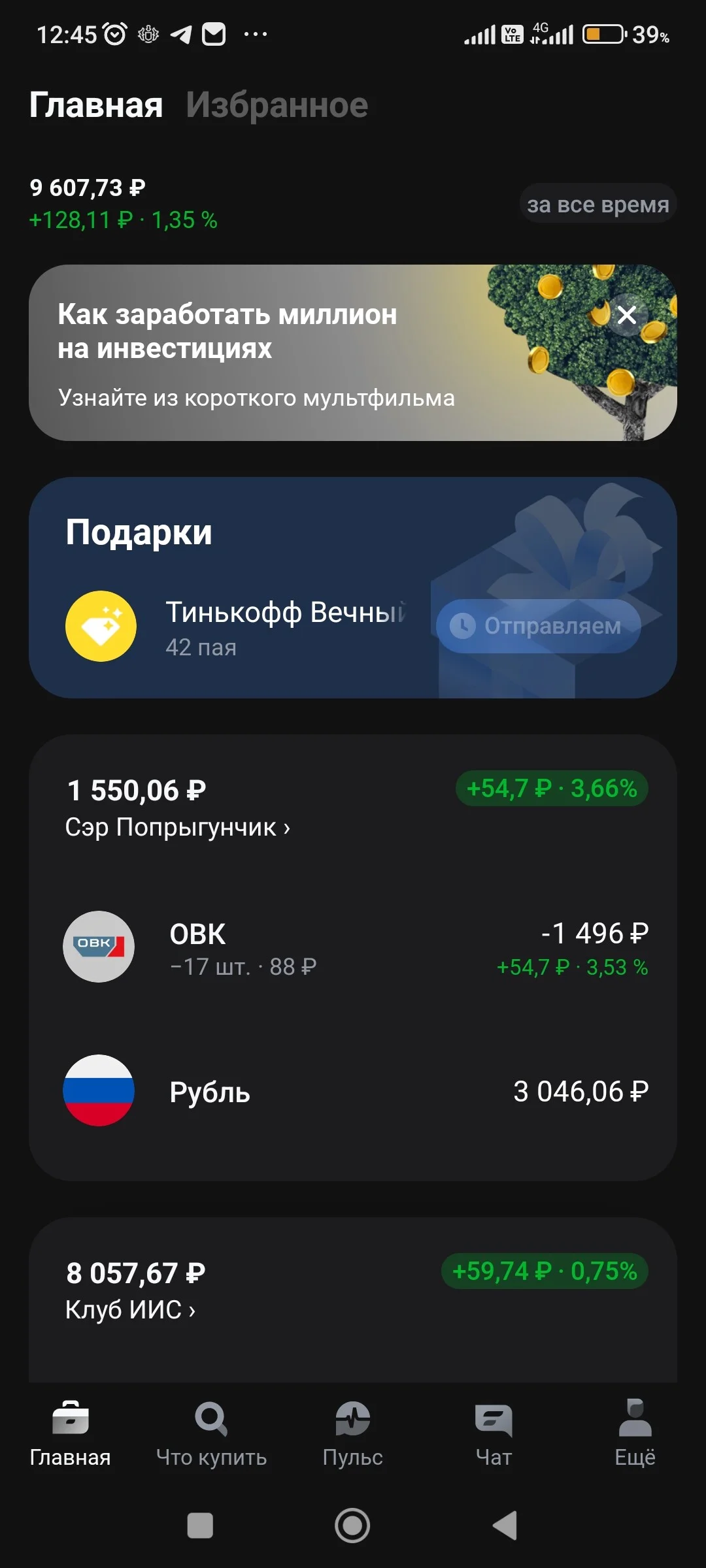Tap the system back button
The image size is (706, 1568).
pyautogui.click(x=505, y=1526)
